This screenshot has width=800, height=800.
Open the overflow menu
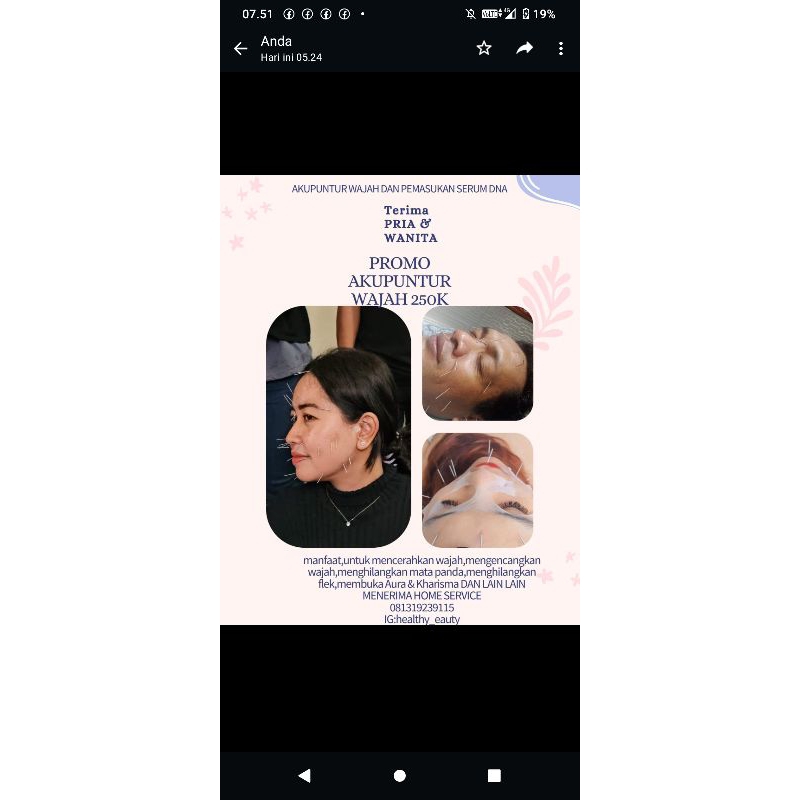pyautogui.click(x=561, y=48)
